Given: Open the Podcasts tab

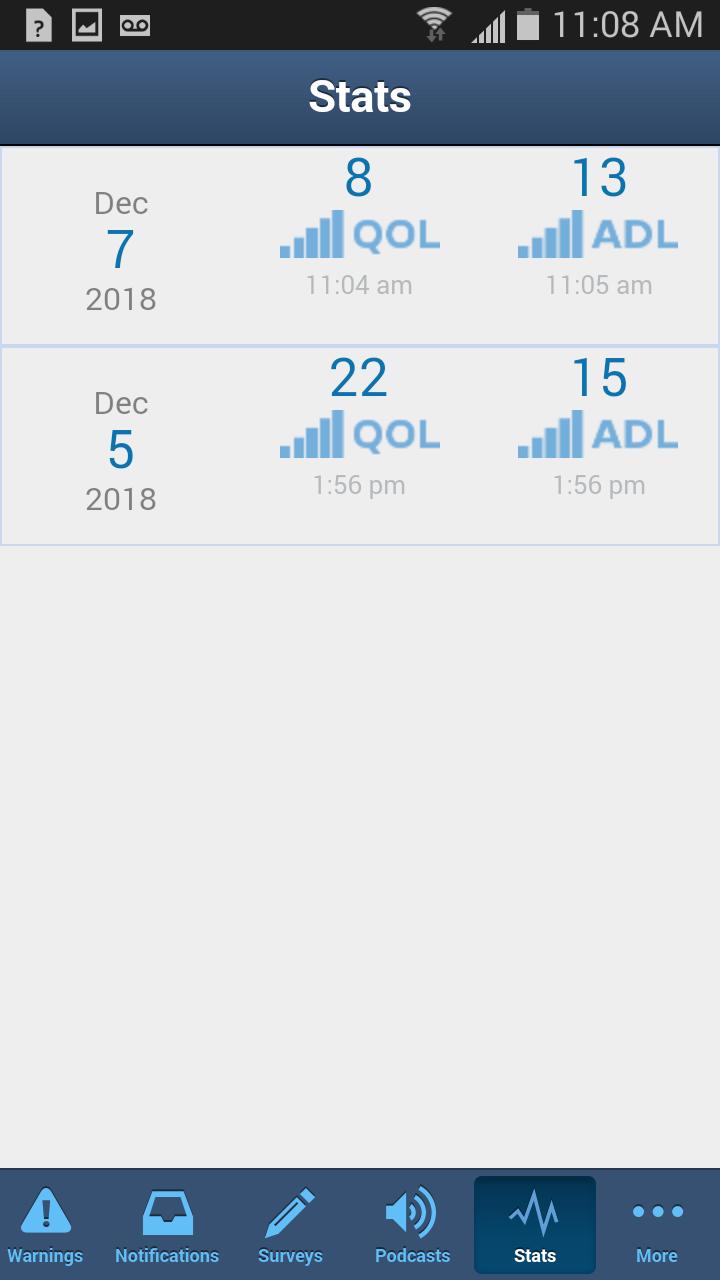Looking at the screenshot, I should pos(412,1225).
